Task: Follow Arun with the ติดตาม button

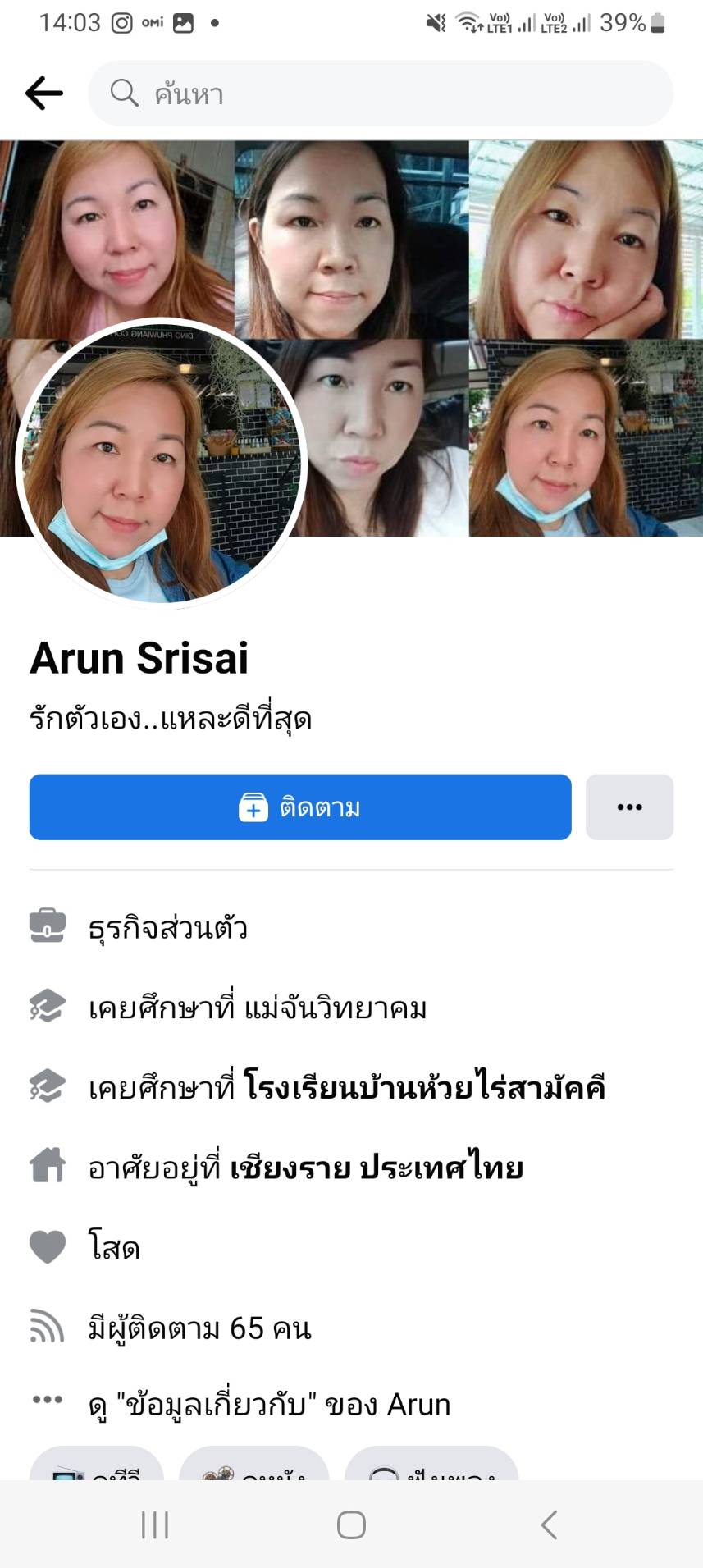Action: pyautogui.click(x=300, y=807)
